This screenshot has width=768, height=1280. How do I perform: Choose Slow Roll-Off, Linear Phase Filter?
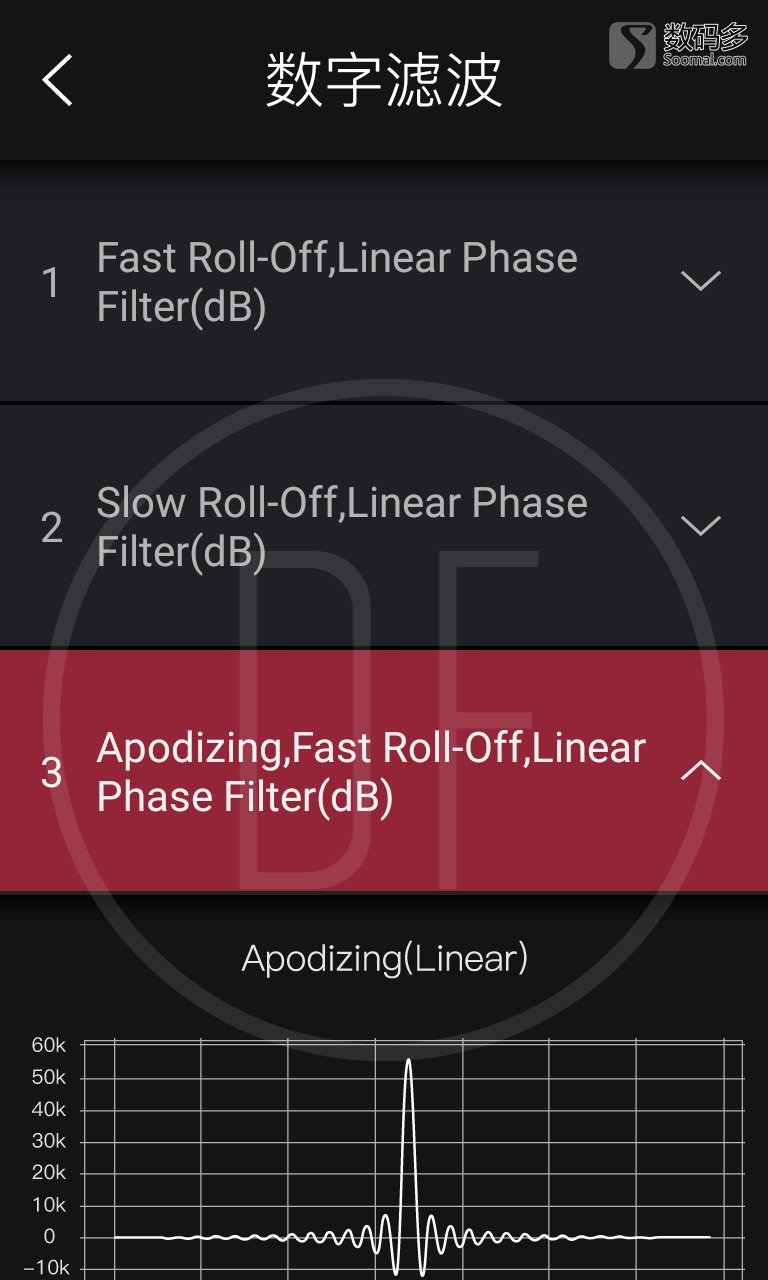(341, 526)
